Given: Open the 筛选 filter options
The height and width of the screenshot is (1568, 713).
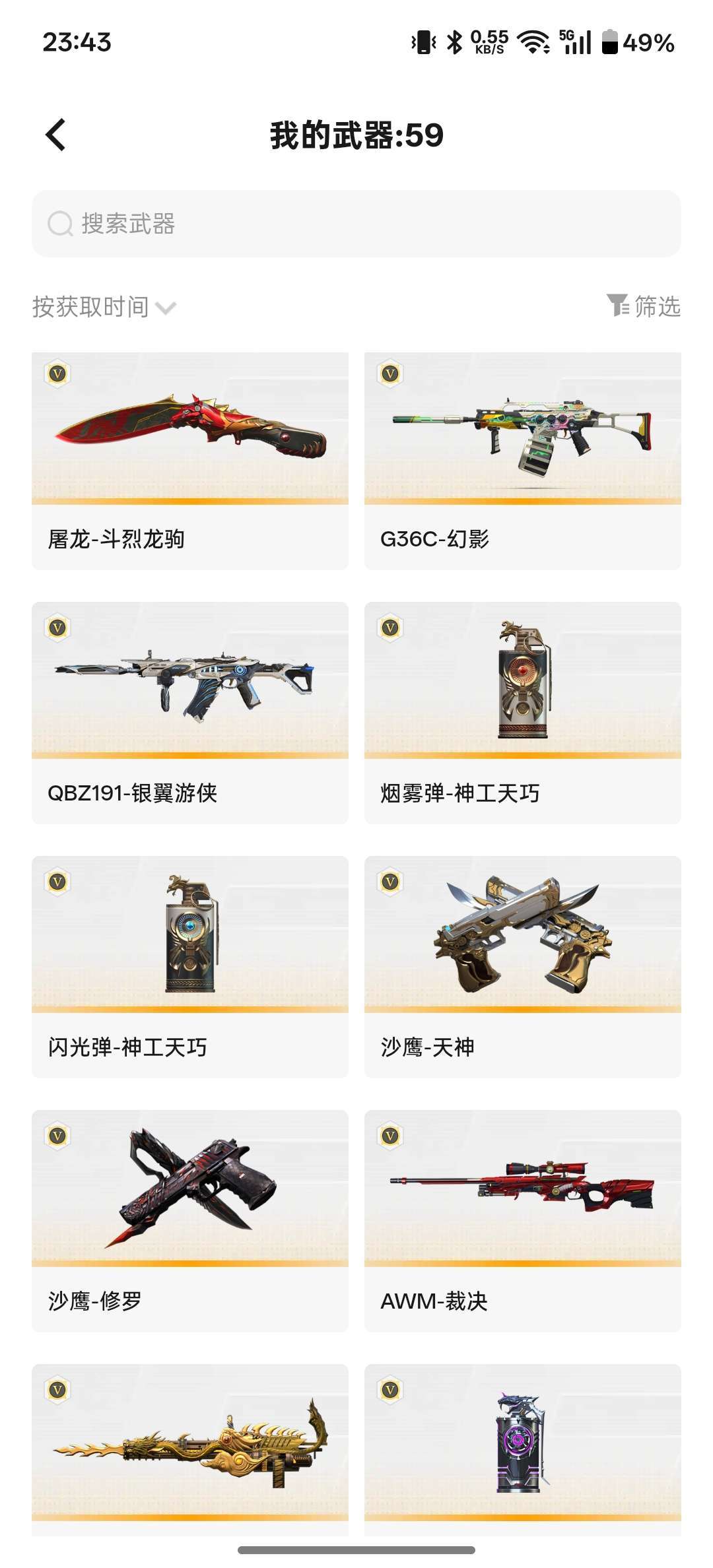Looking at the screenshot, I should pyautogui.click(x=644, y=306).
